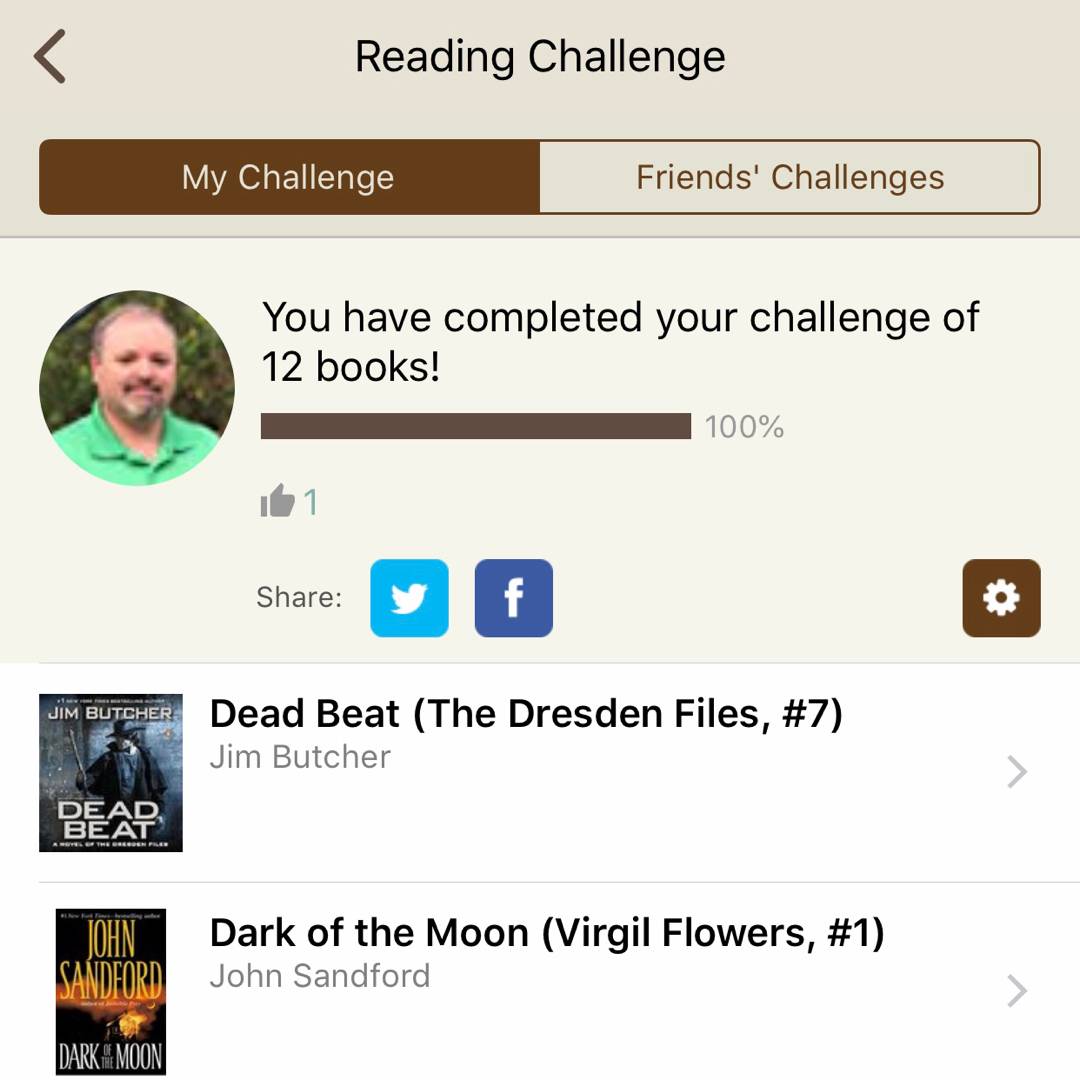Like the completed challenge with thumbs up
The width and height of the screenshot is (1080, 1080).
(x=278, y=501)
